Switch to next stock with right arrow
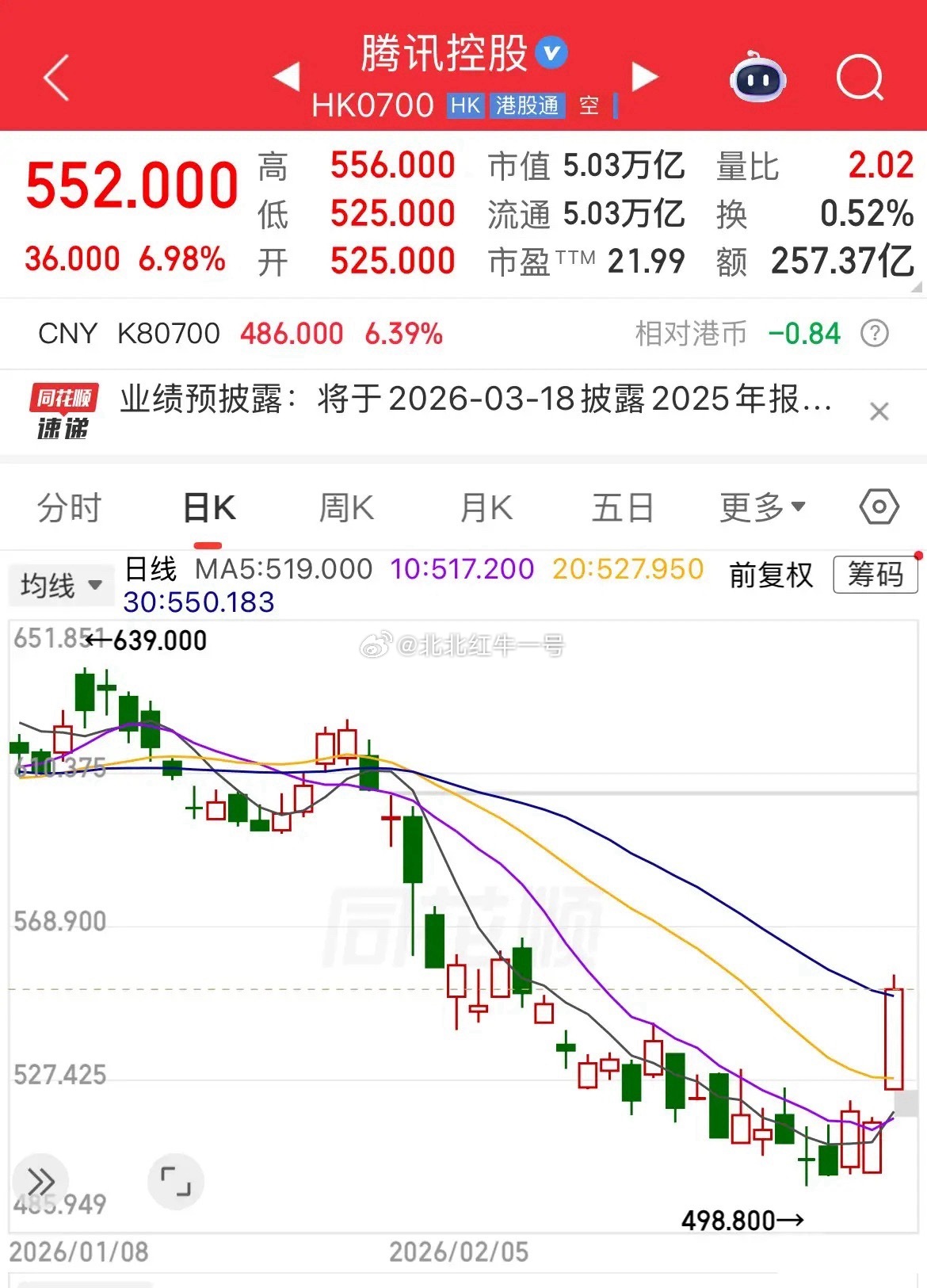This screenshot has width=927, height=1288. click(x=644, y=77)
